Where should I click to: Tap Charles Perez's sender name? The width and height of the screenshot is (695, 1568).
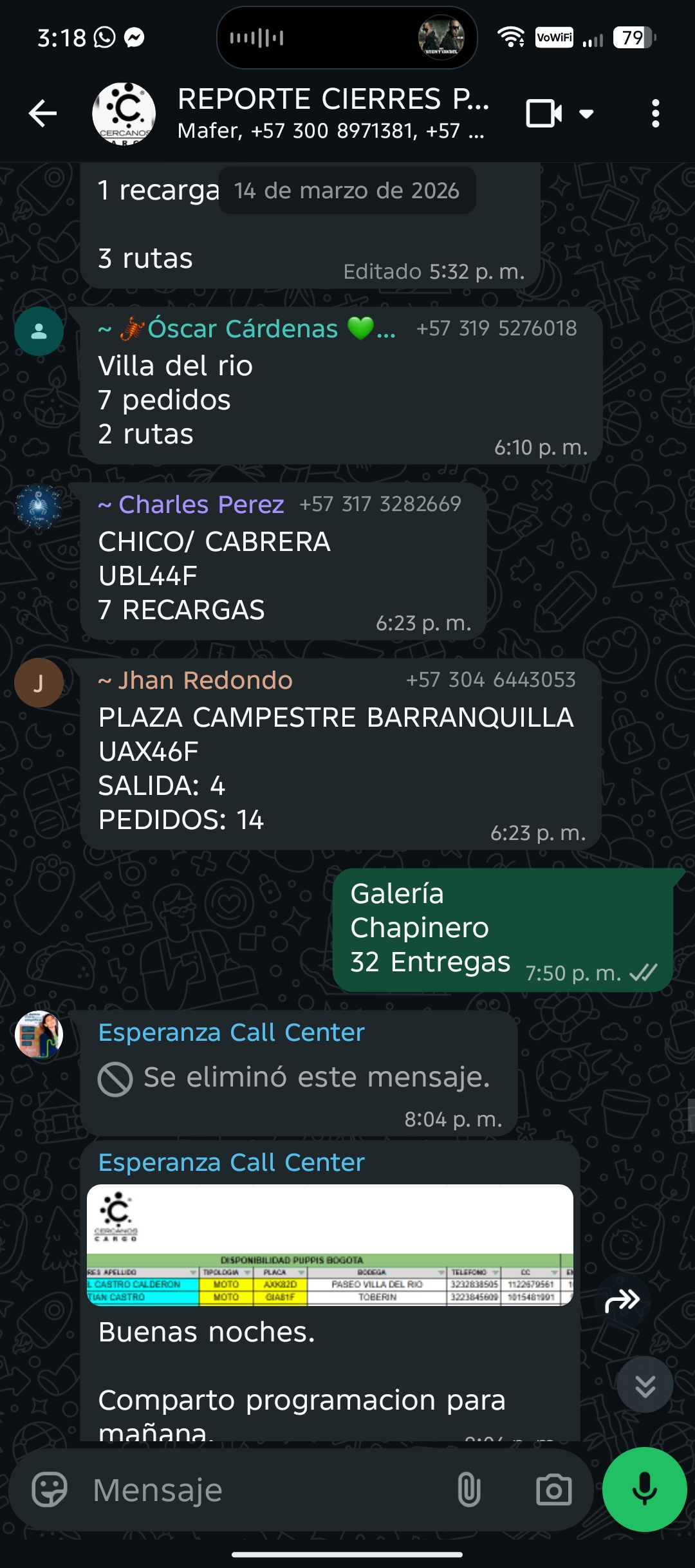(x=201, y=505)
